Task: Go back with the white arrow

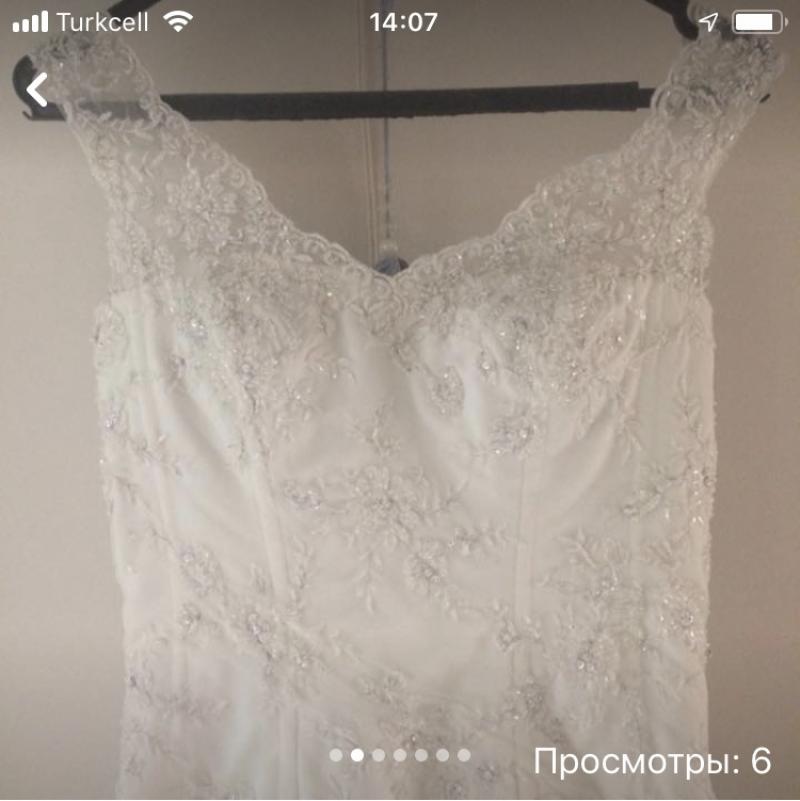Action: [37, 90]
